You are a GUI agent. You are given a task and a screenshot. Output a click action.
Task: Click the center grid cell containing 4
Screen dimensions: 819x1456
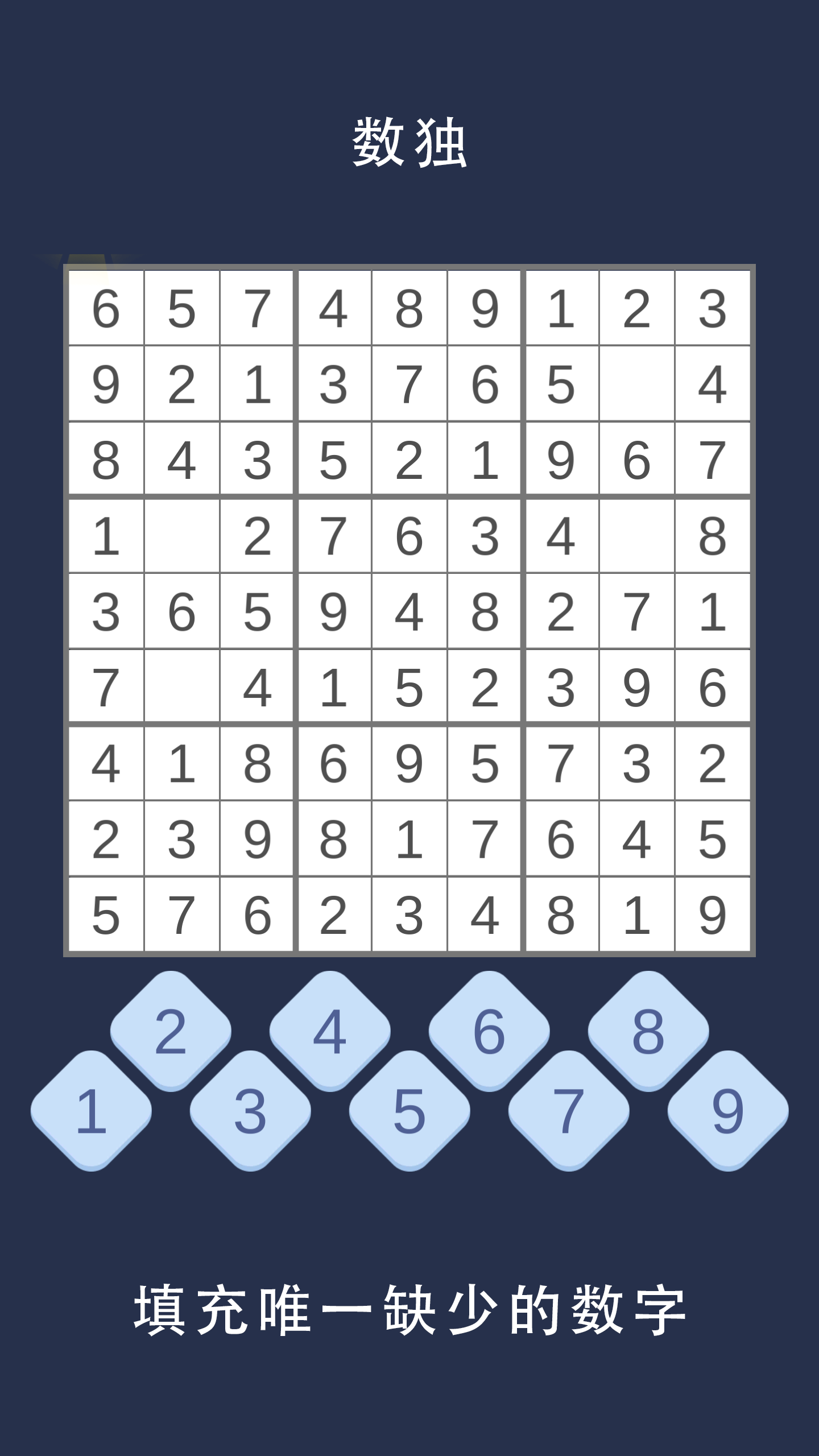[408, 613]
